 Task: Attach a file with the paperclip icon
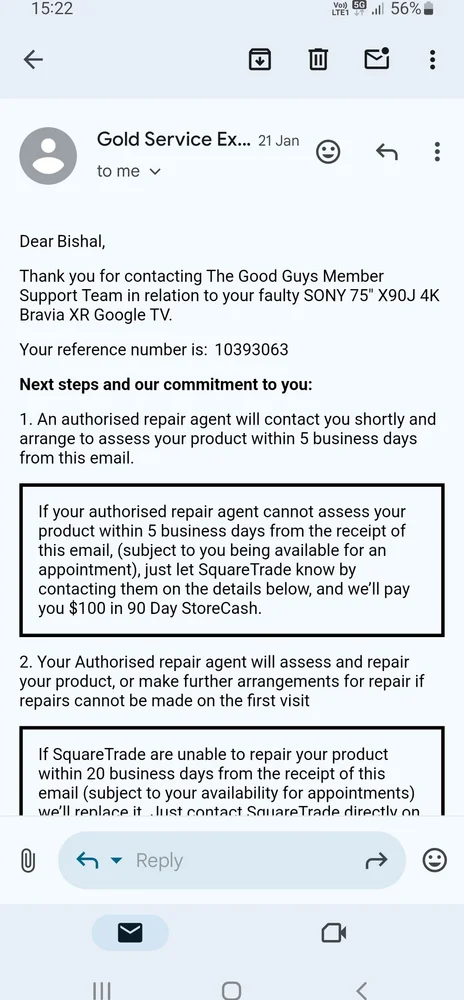[28, 862]
